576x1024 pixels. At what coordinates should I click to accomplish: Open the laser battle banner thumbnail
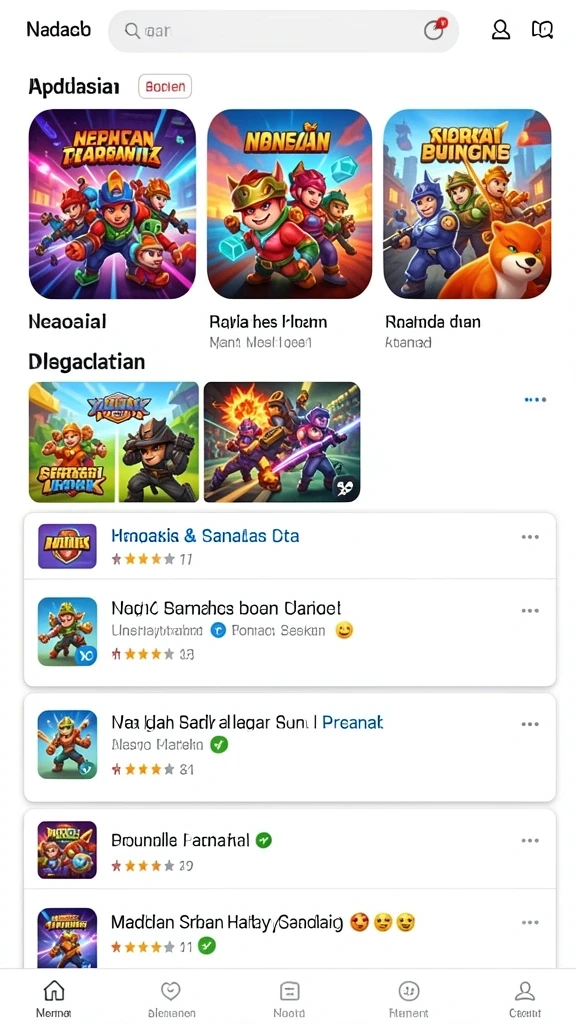(282, 442)
